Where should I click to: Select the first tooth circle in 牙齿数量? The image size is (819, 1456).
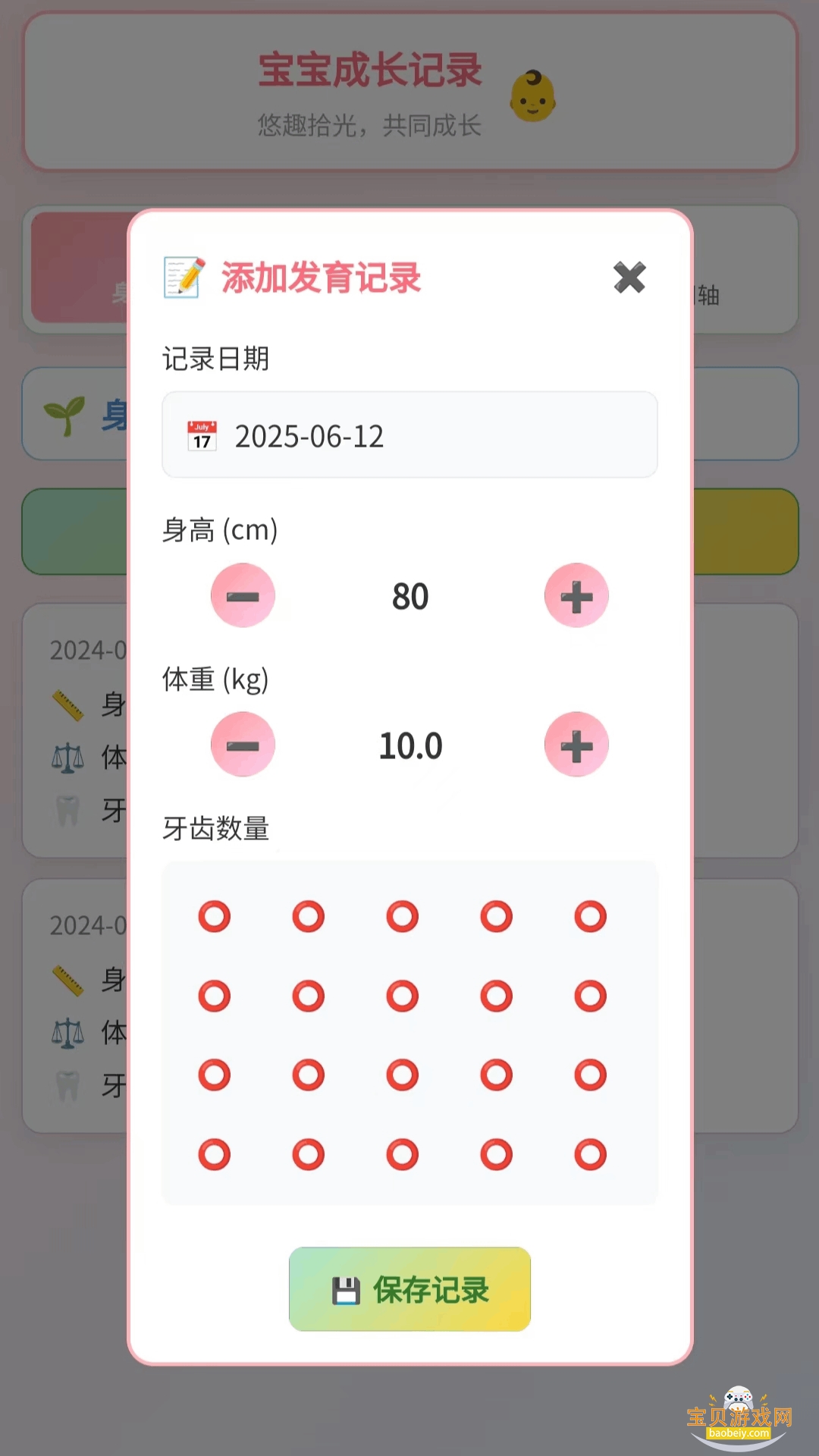(x=215, y=917)
